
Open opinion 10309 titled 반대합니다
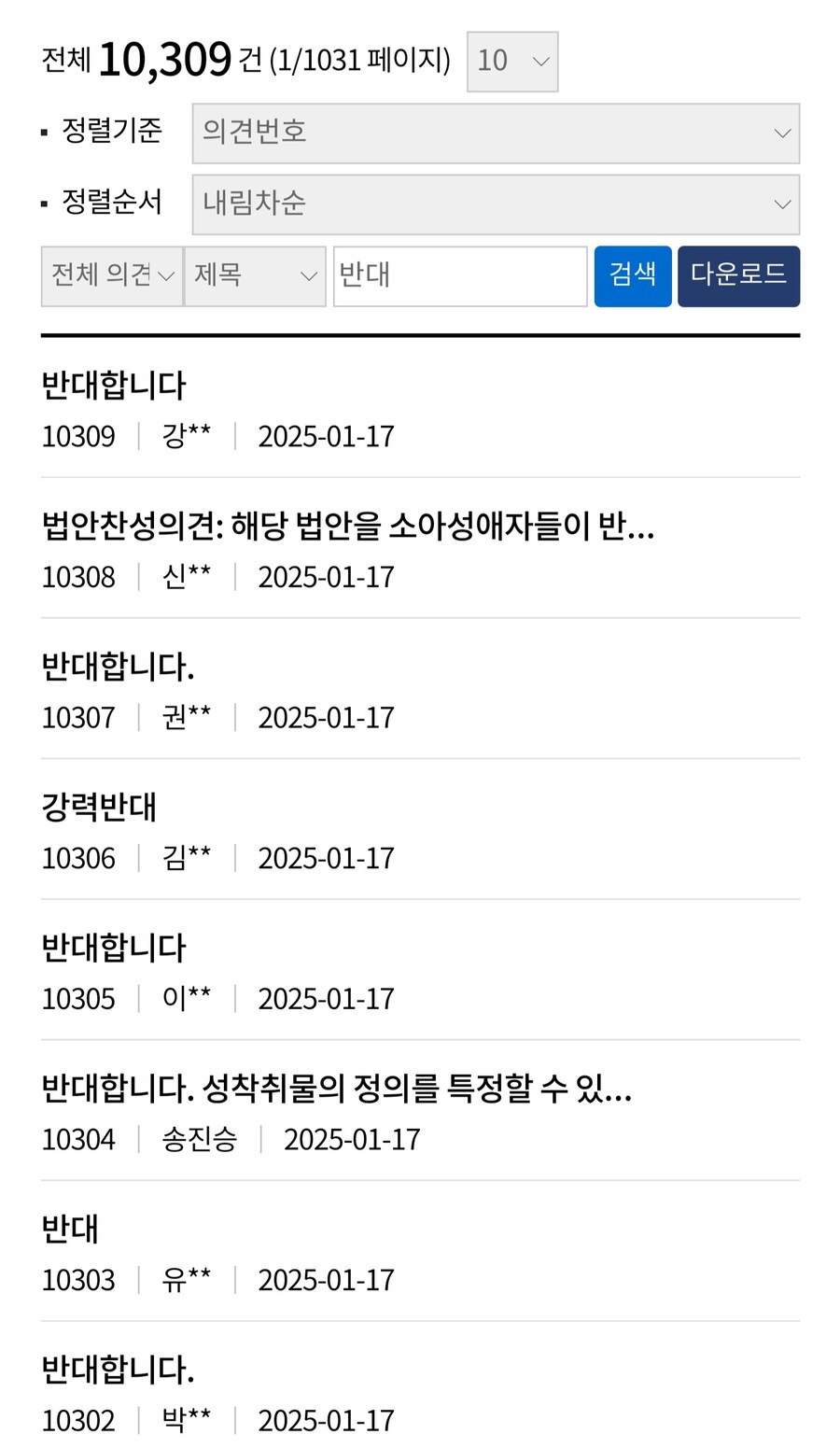click(x=115, y=385)
